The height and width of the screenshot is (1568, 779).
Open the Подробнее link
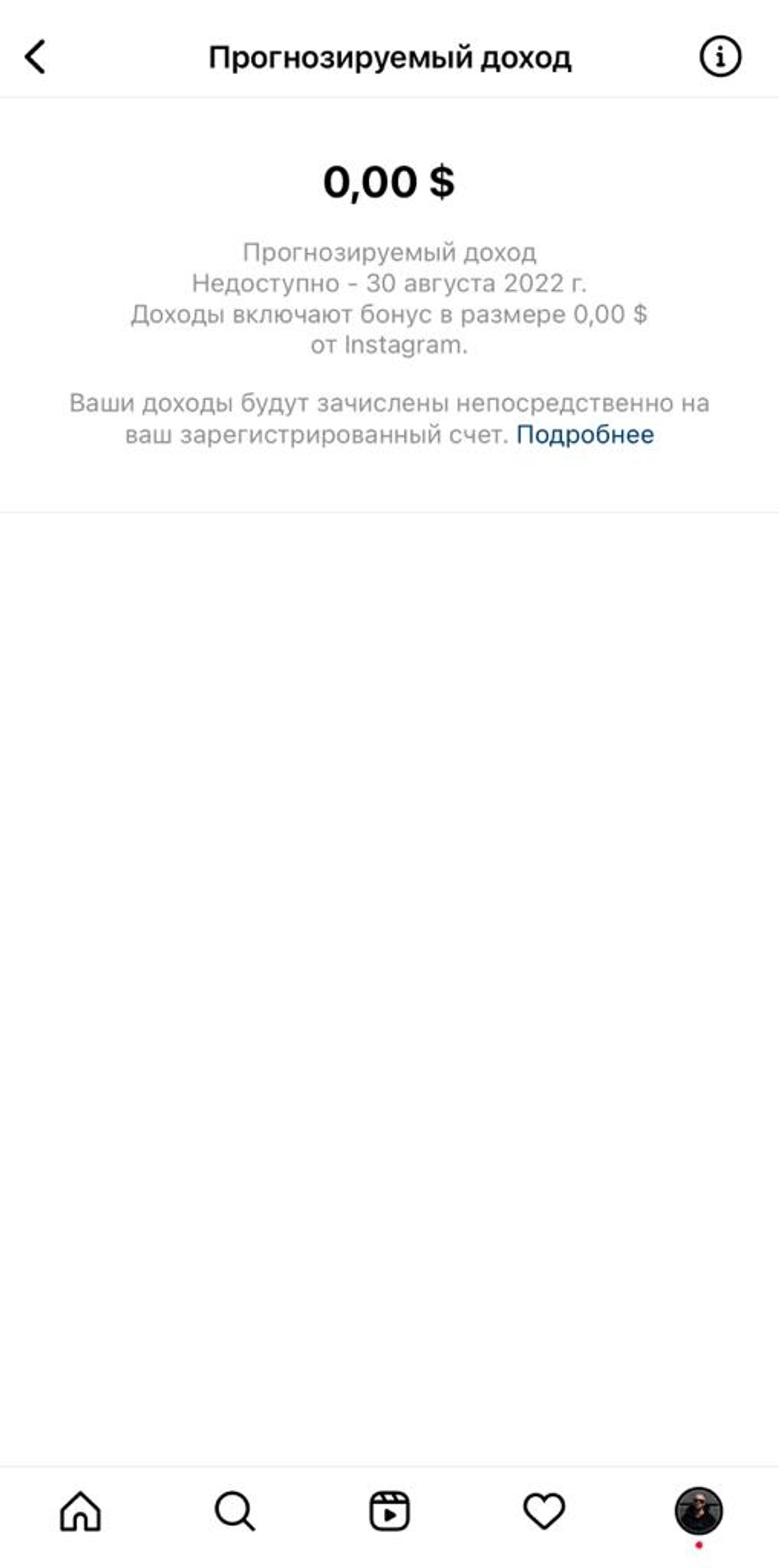[x=585, y=434]
